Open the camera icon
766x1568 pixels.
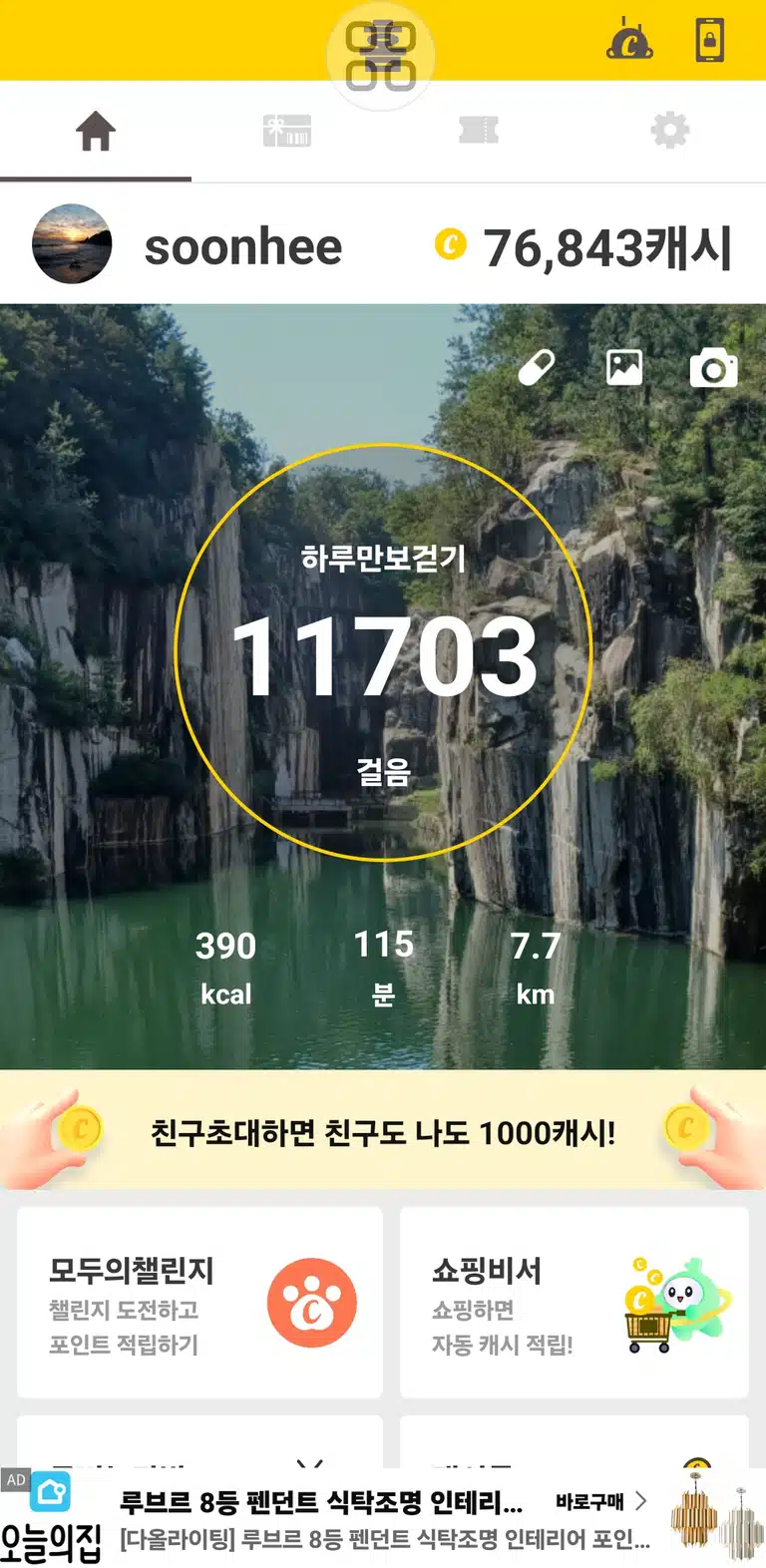coord(714,368)
